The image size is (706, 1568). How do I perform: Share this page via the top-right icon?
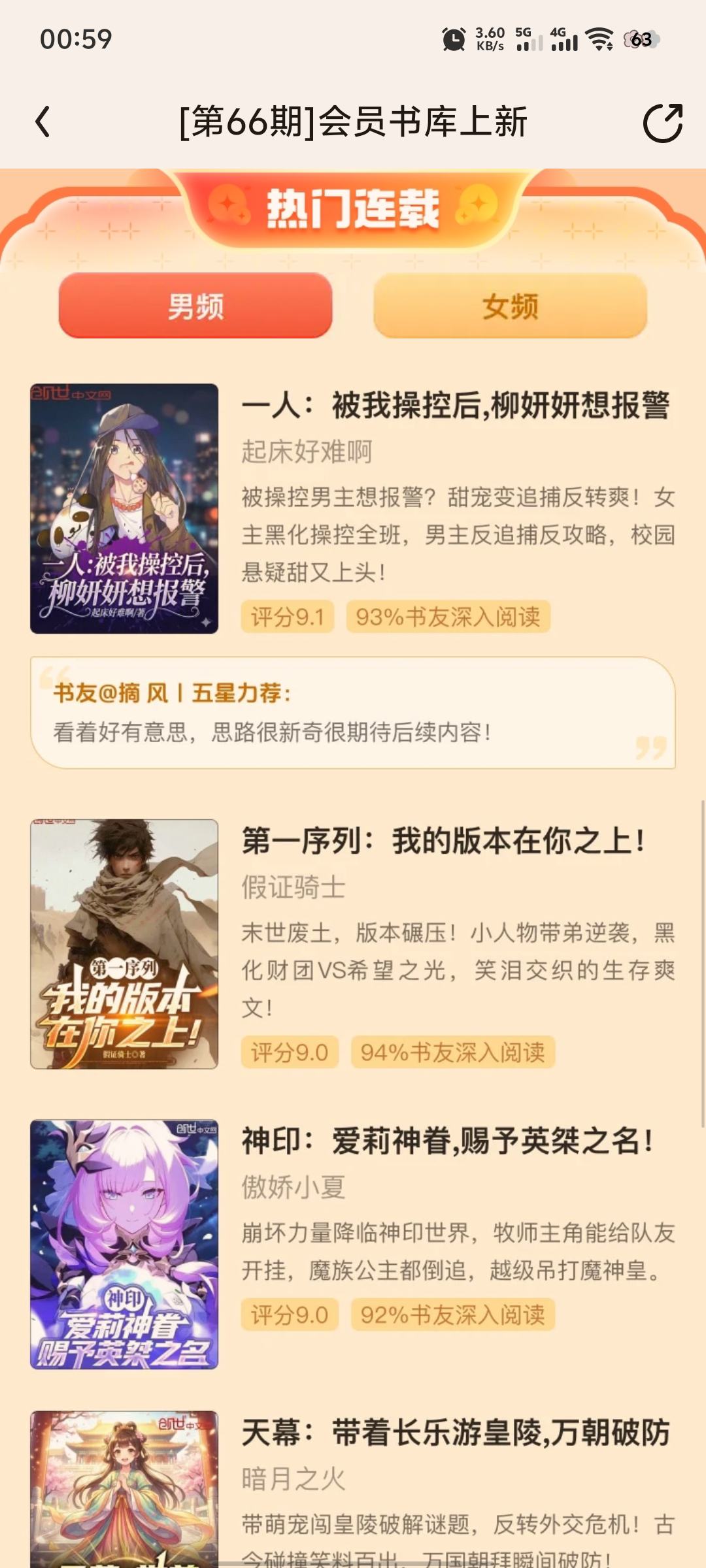pyautogui.click(x=662, y=122)
